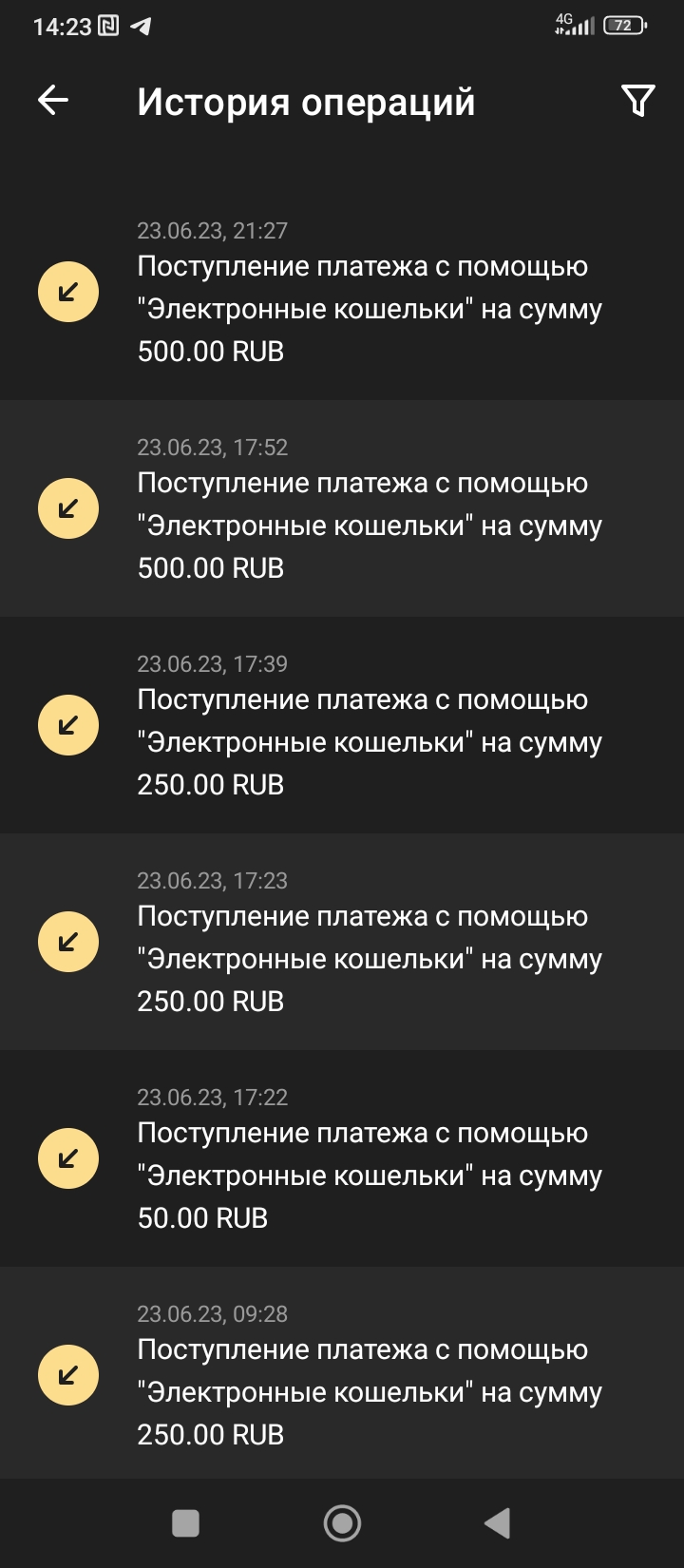Tap the incoming payment icon for the 09:28 transaction
684x1568 pixels.
pos(67,1374)
